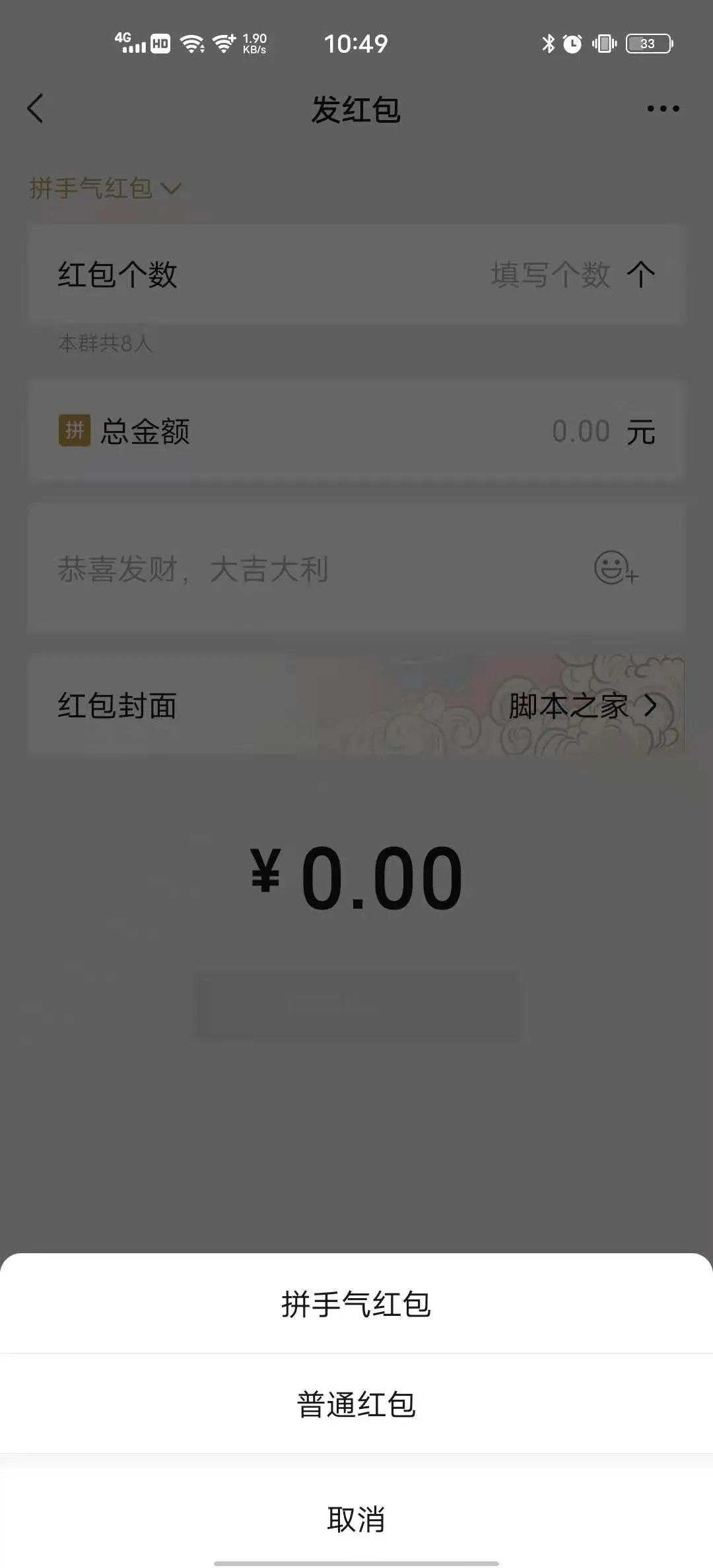Go back with the top-left arrow
The height and width of the screenshot is (1568, 713).
point(36,109)
